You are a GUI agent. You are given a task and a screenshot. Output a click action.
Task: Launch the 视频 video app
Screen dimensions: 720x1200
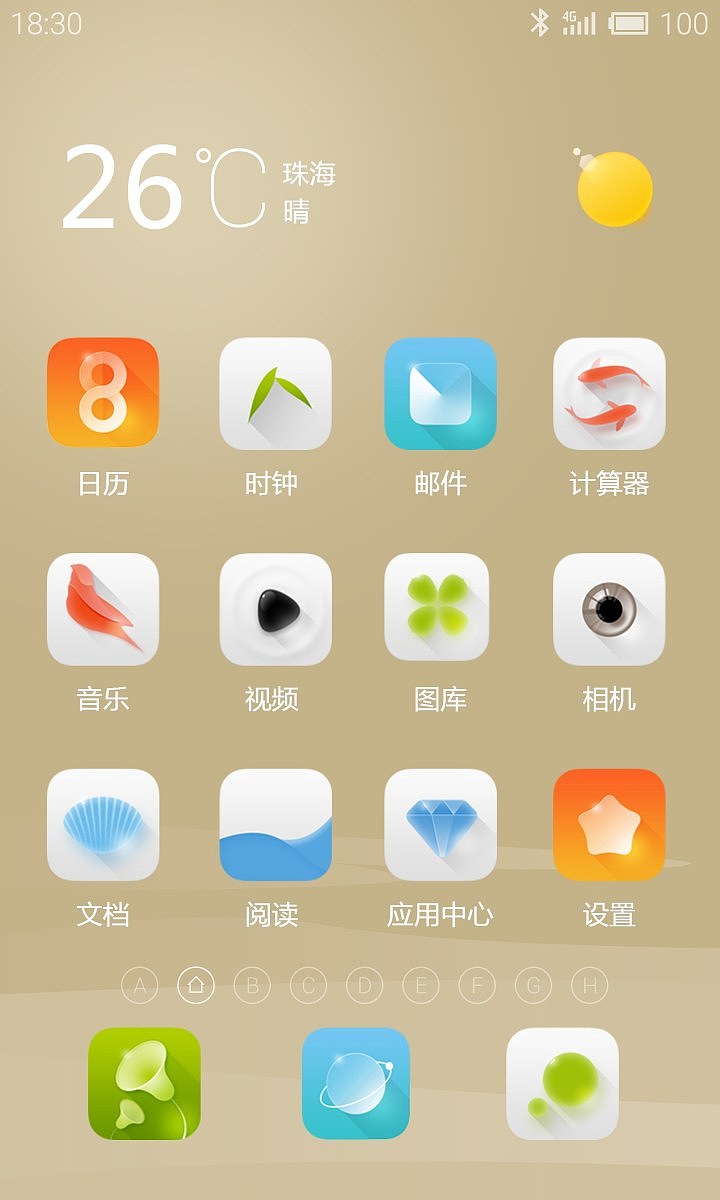click(272, 610)
